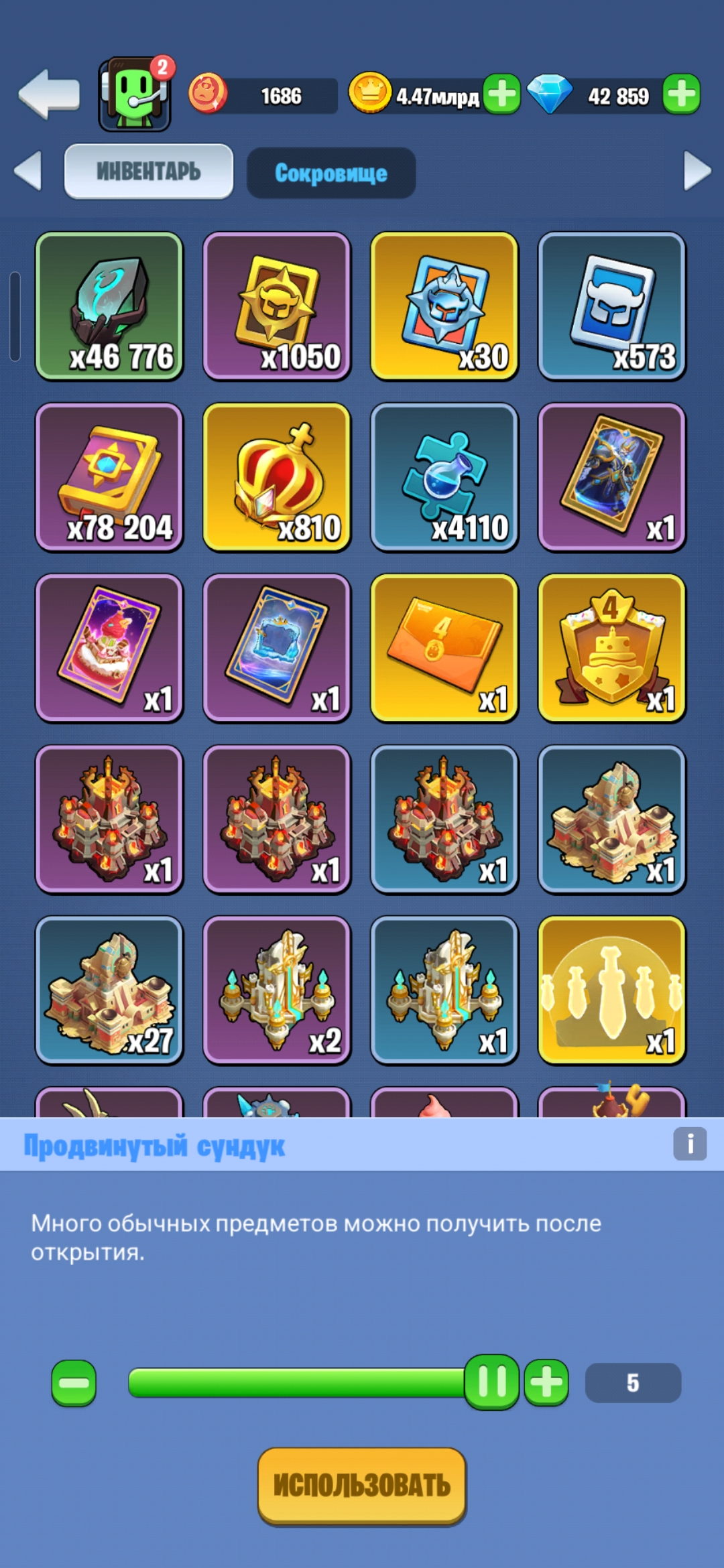Select the orange envelope item

point(444,648)
